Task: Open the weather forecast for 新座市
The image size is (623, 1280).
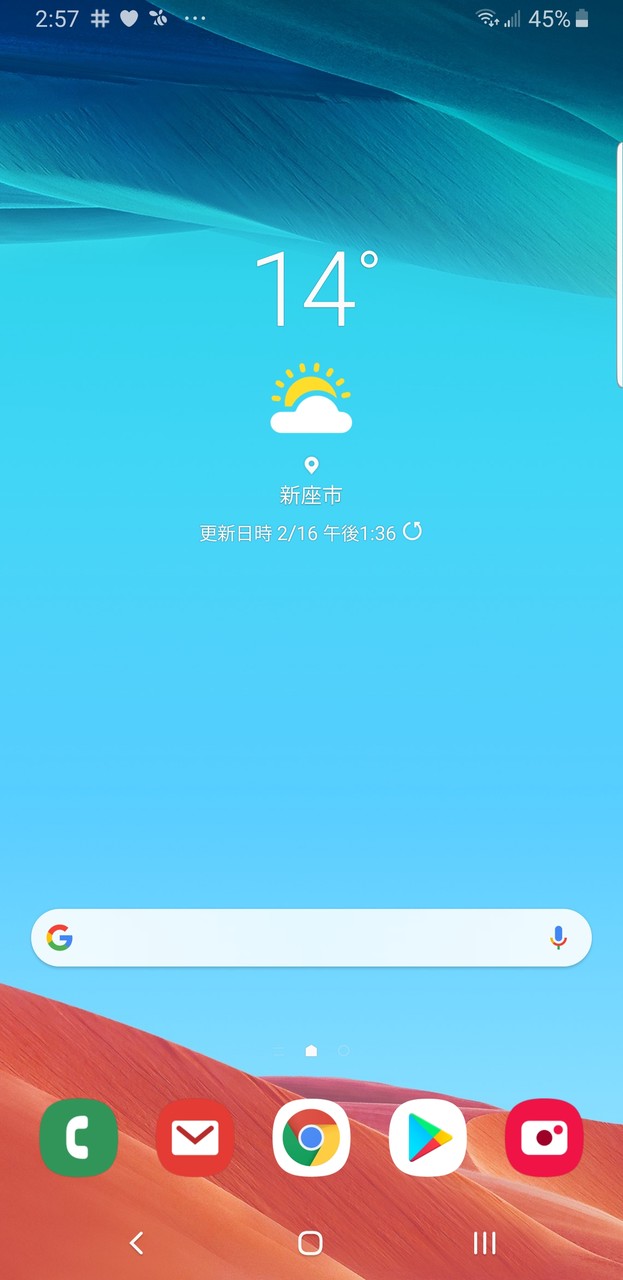Action: tap(311, 400)
